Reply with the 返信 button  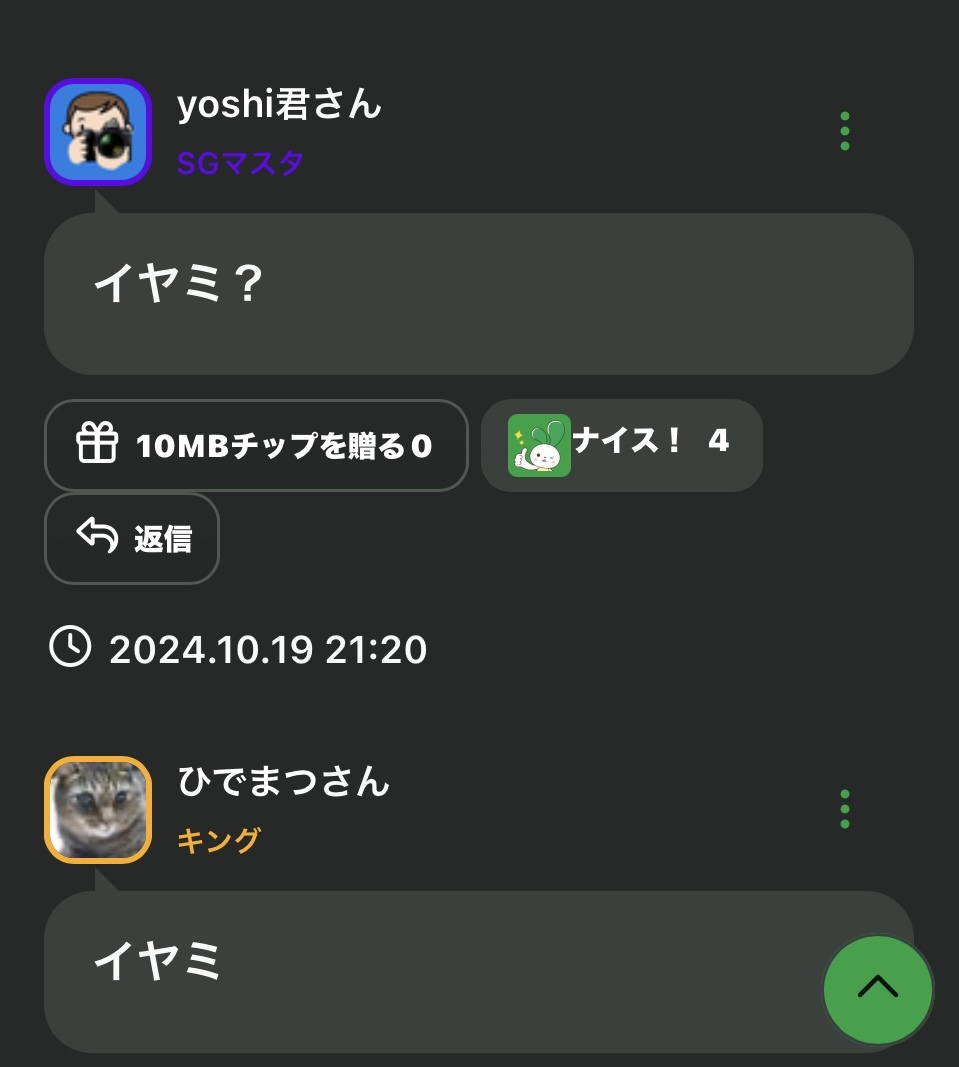(132, 539)
